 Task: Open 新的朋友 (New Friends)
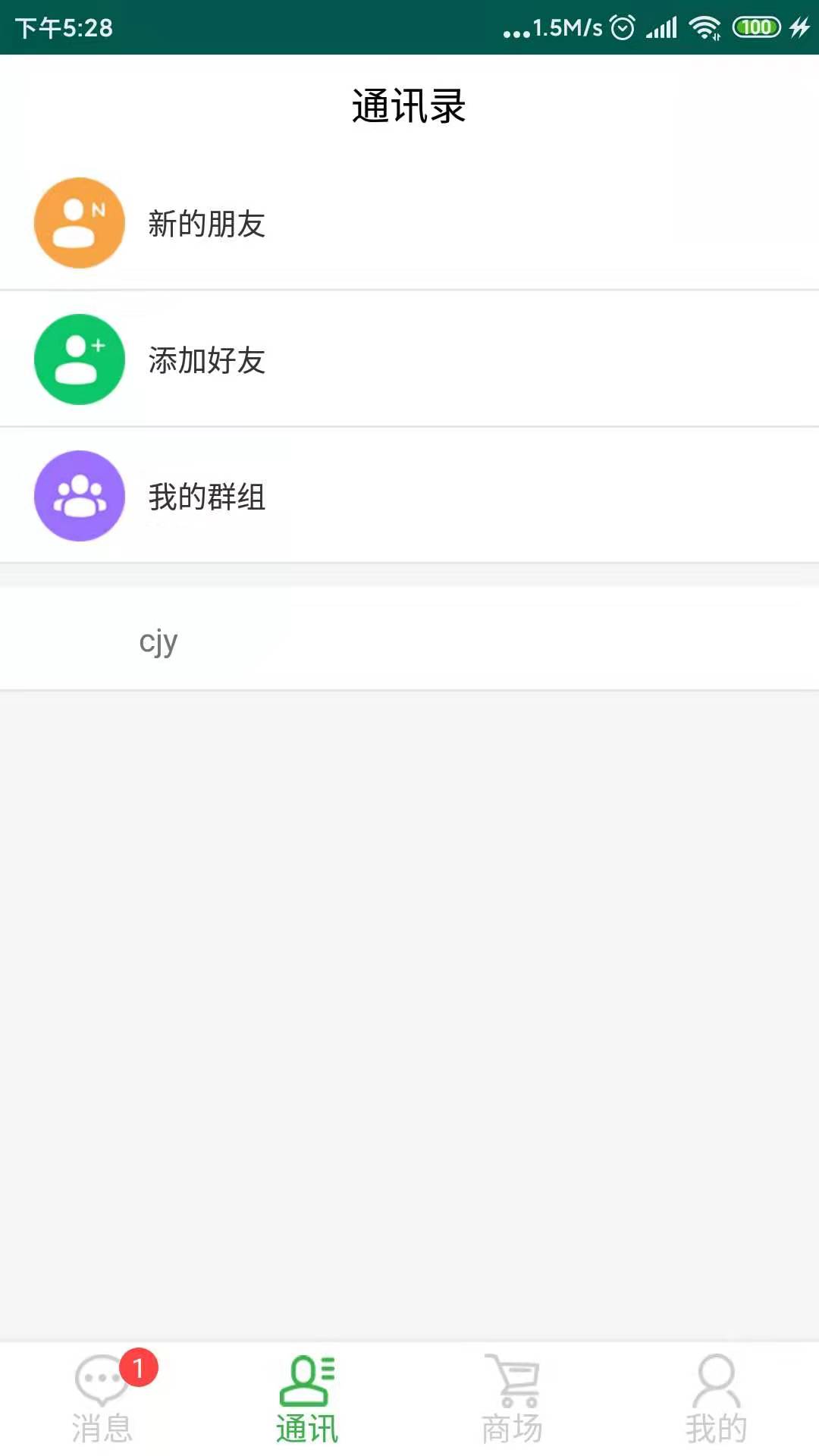(206, 224)
